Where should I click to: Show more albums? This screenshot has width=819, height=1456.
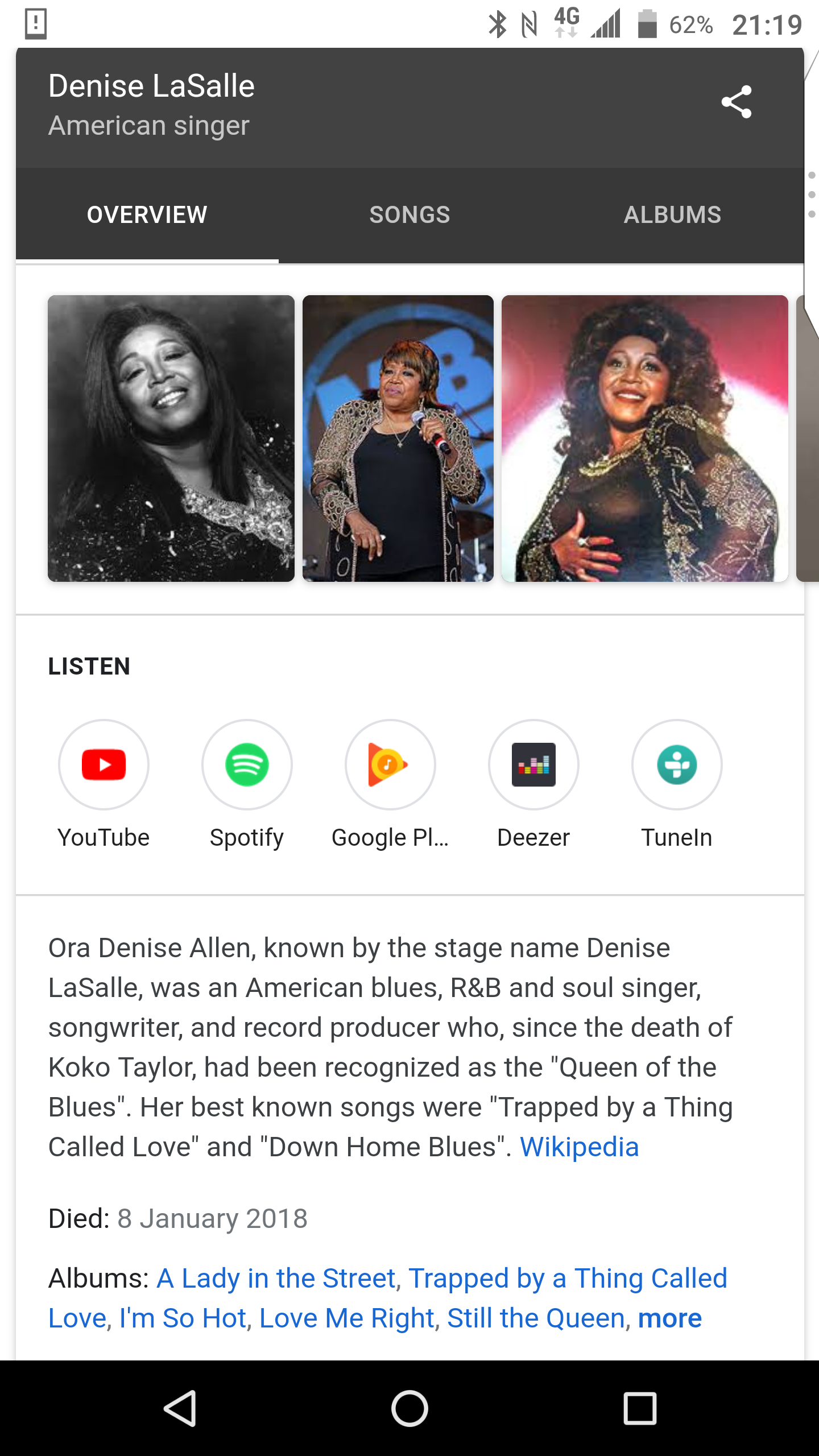(x=670, y=1318)
